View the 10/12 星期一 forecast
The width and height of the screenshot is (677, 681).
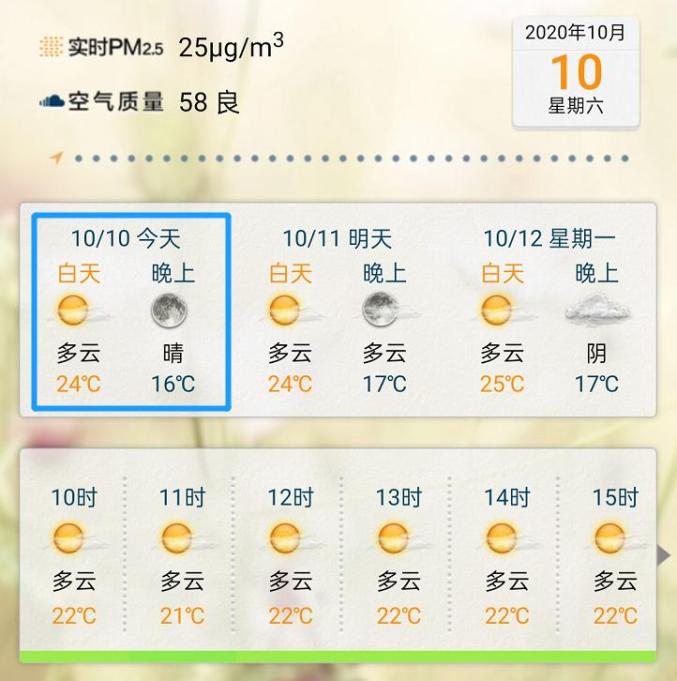(x=549, y=312)
